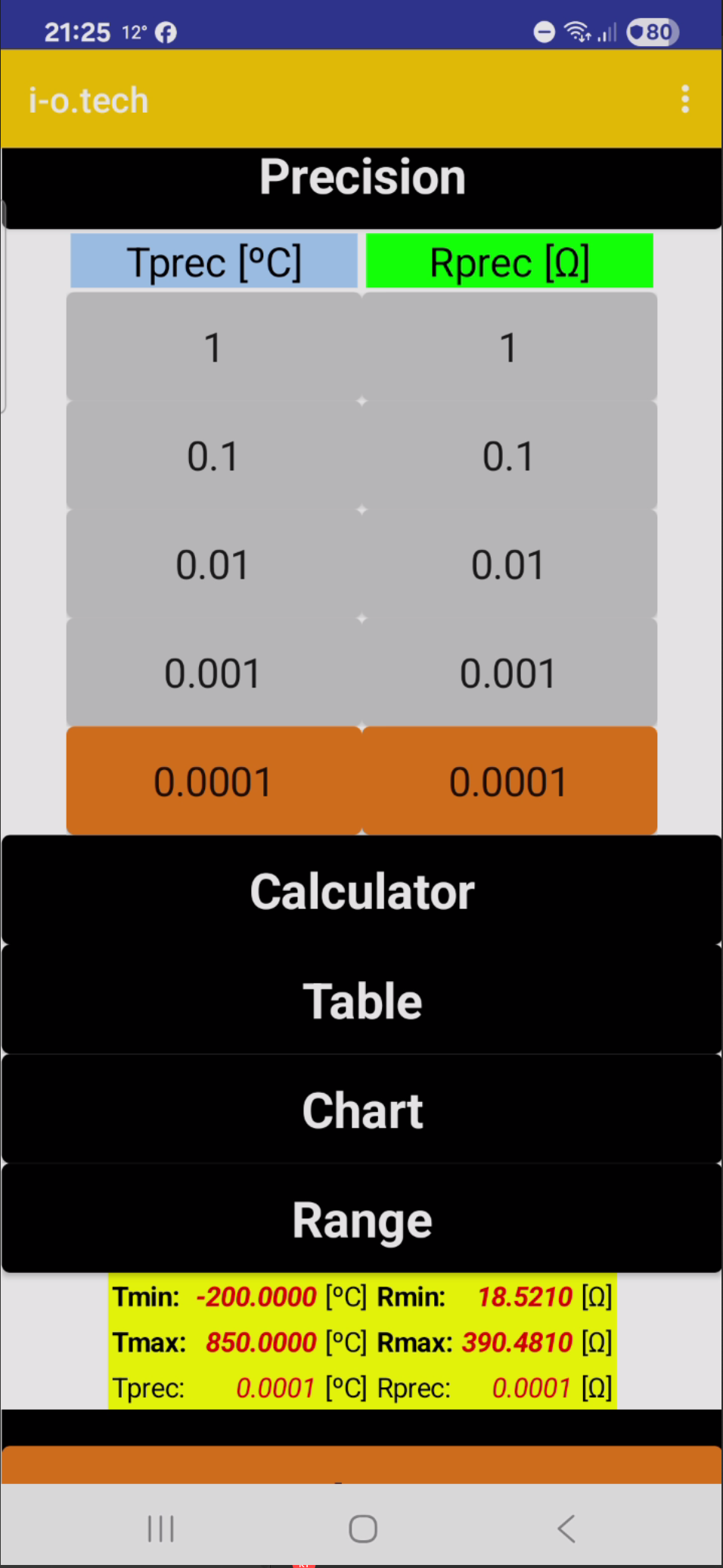Open the Calculator section
This screenshot has height=1568, width=723.
[361, 891]
